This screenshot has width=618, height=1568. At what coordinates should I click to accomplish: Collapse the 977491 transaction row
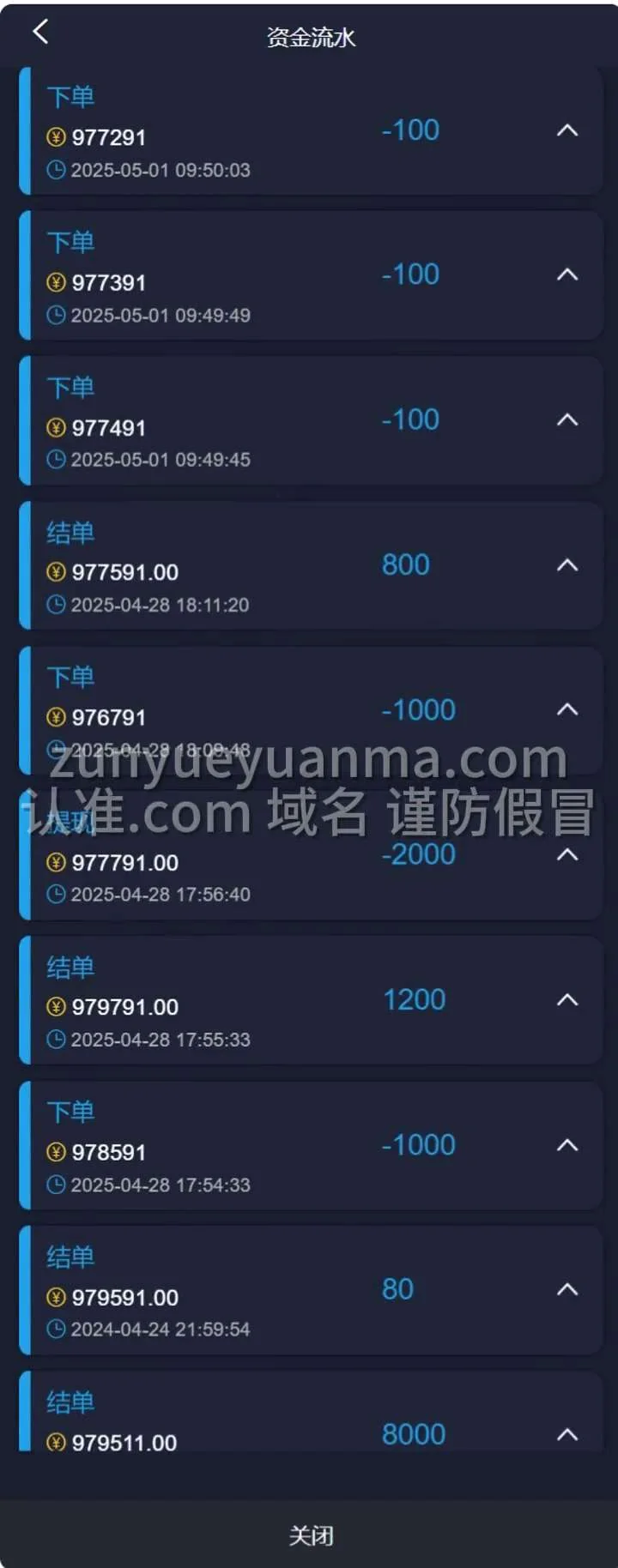click(x=567, y=419)
